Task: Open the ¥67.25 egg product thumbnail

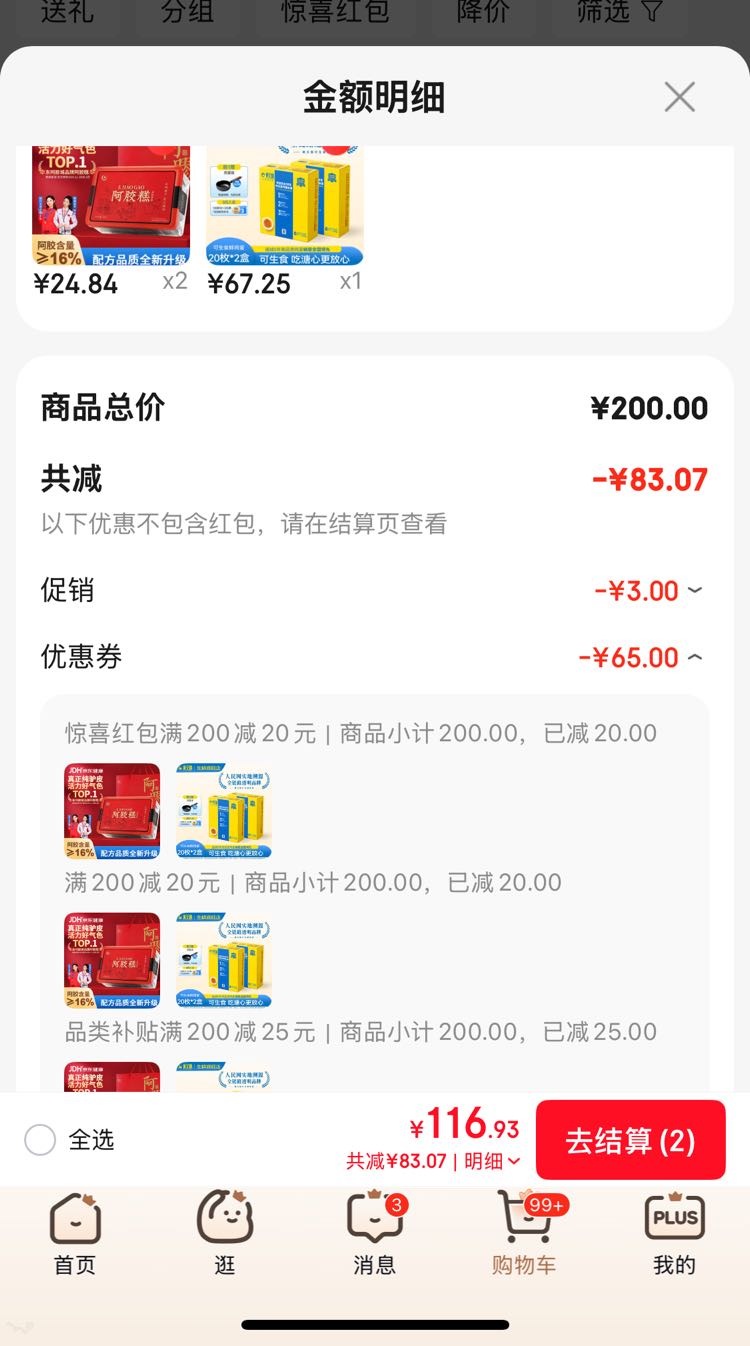Action: pos(285,206)
